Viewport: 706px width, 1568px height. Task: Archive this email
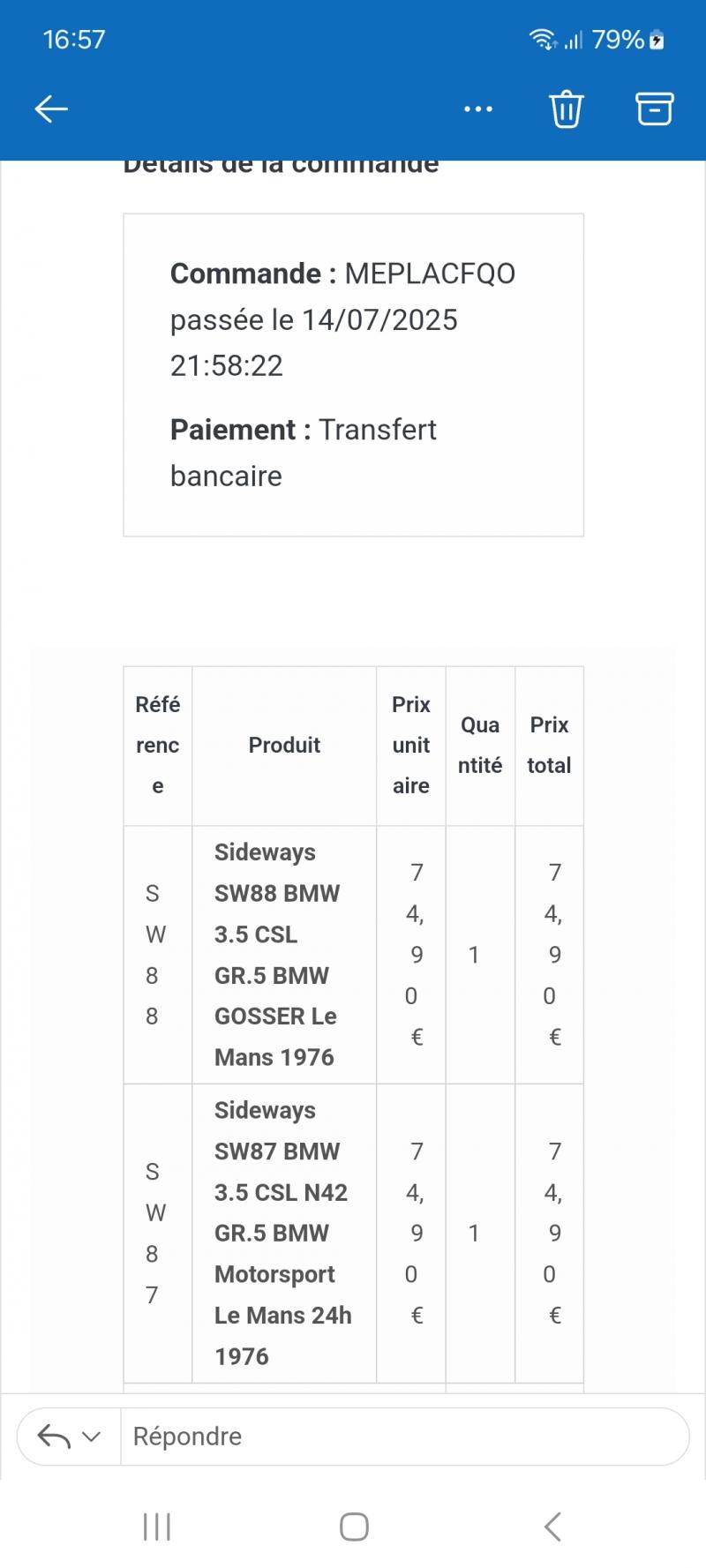point(654,109)
